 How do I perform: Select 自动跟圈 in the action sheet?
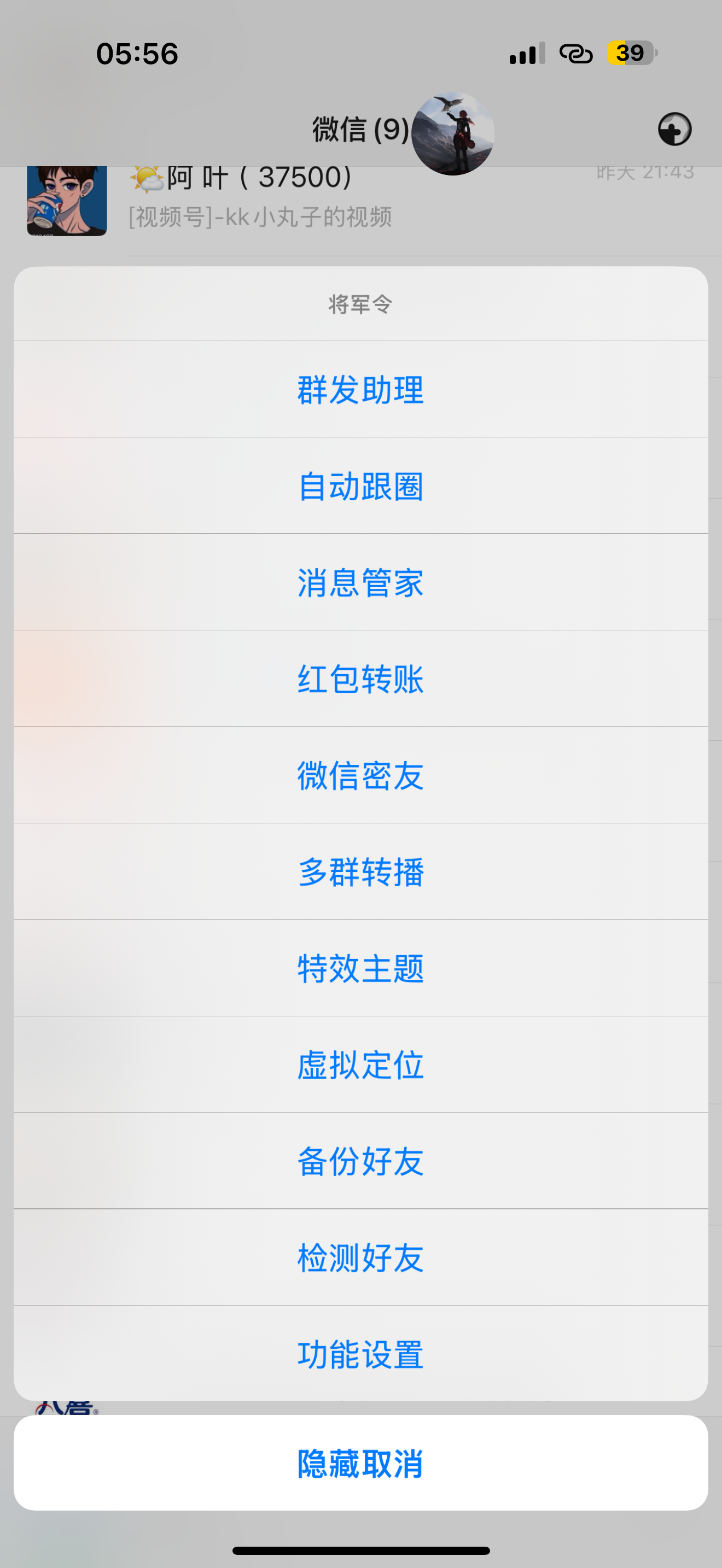point(361,487)
